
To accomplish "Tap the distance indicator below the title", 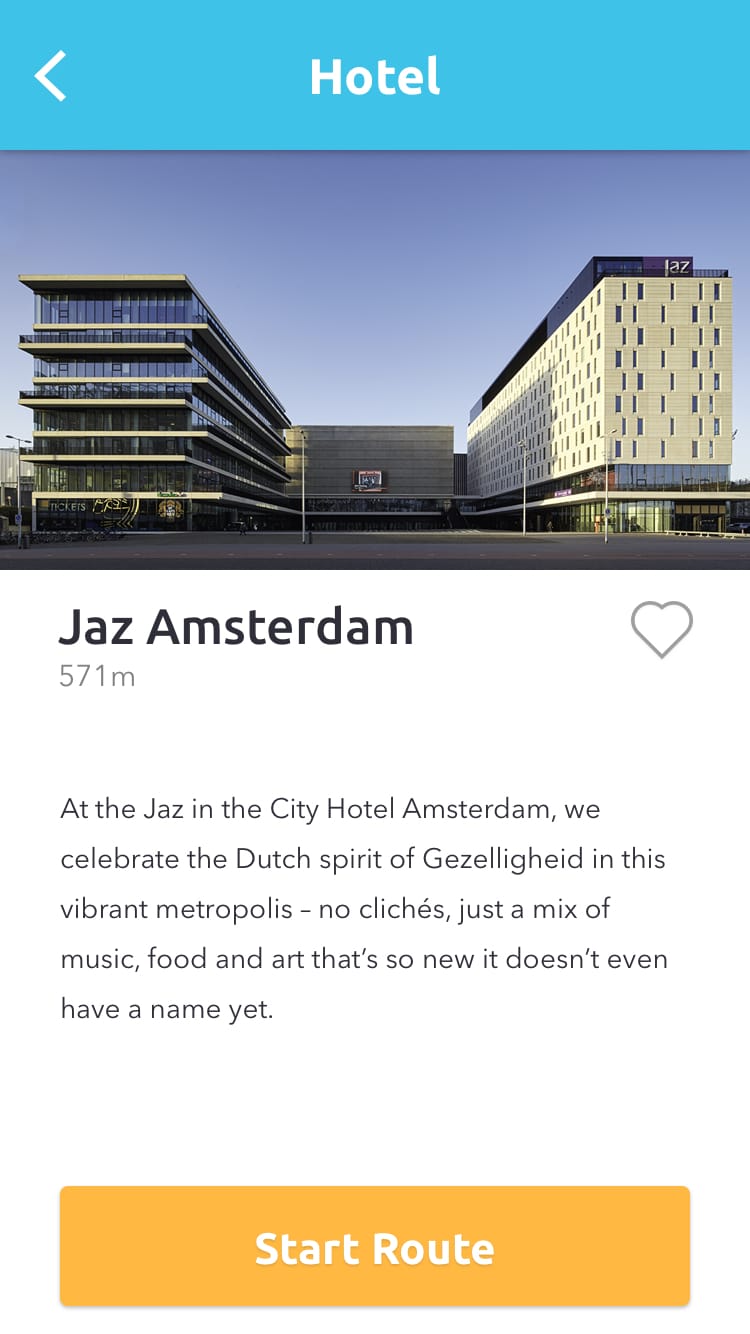I will pos(97,676).
